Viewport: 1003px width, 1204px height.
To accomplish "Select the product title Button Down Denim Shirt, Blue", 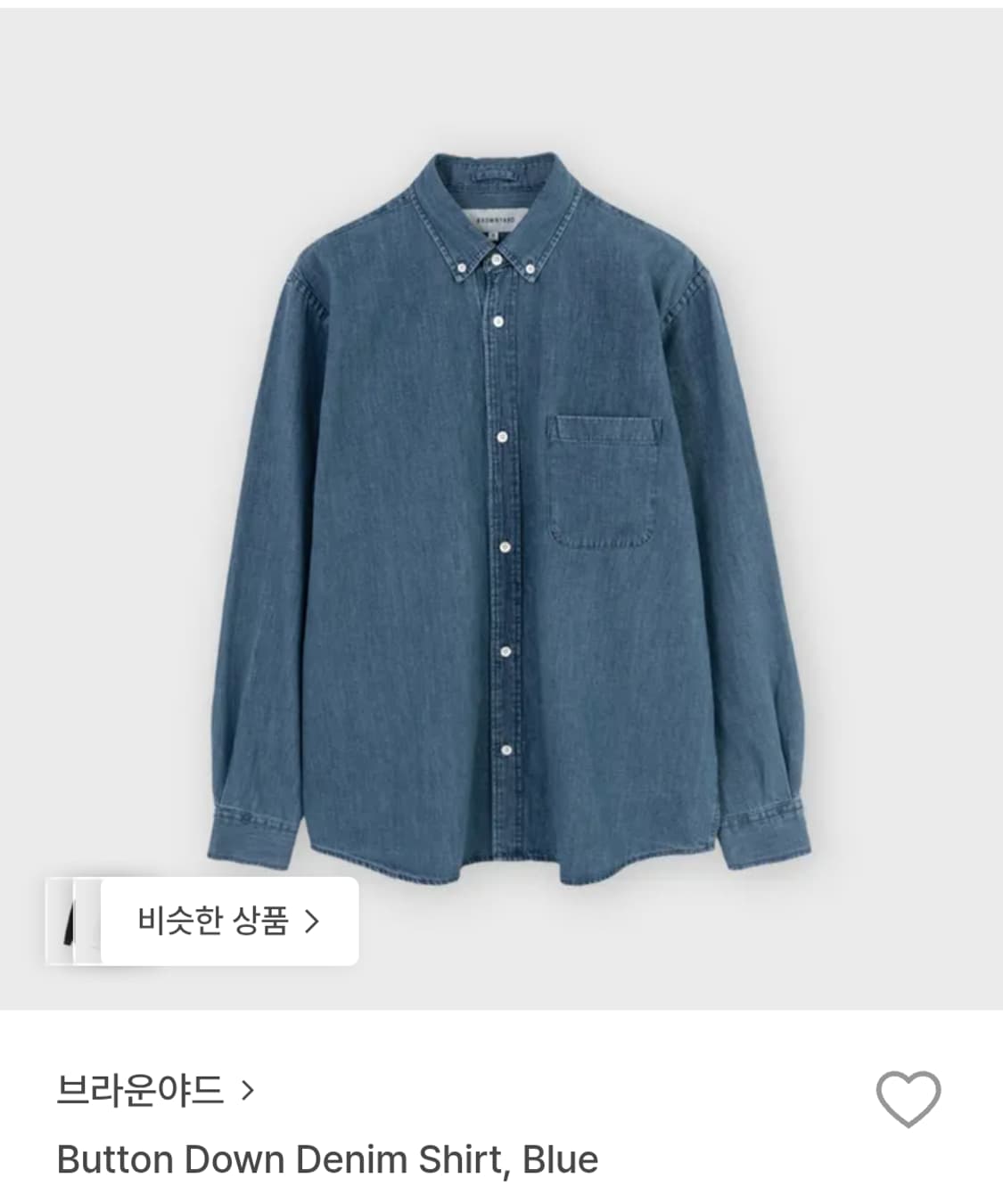I will click(325, 1159).
